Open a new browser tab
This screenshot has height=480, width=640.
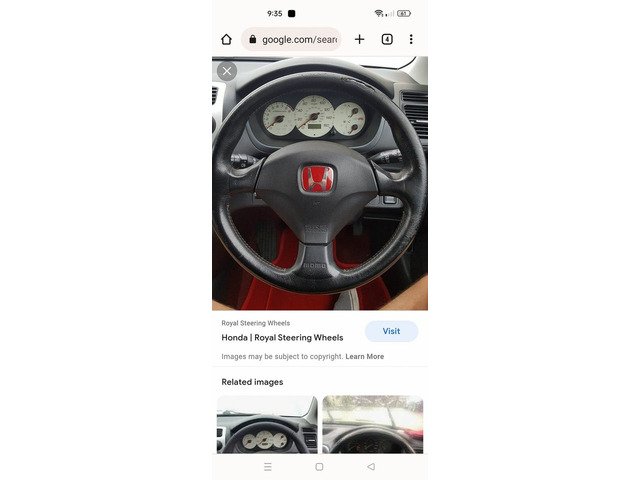coord(359,39)
